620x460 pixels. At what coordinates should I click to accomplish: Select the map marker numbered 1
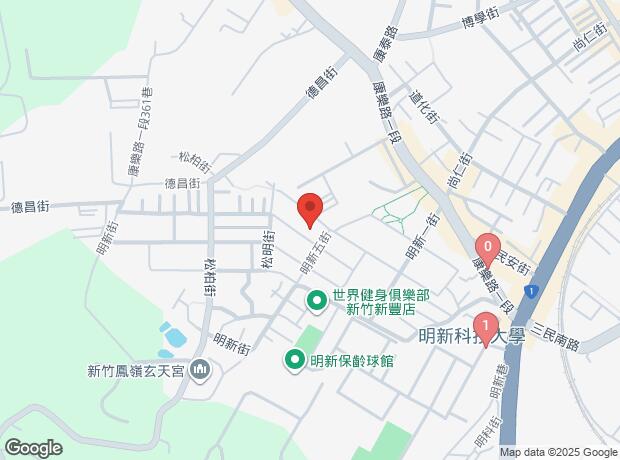(x=485, y=326)
